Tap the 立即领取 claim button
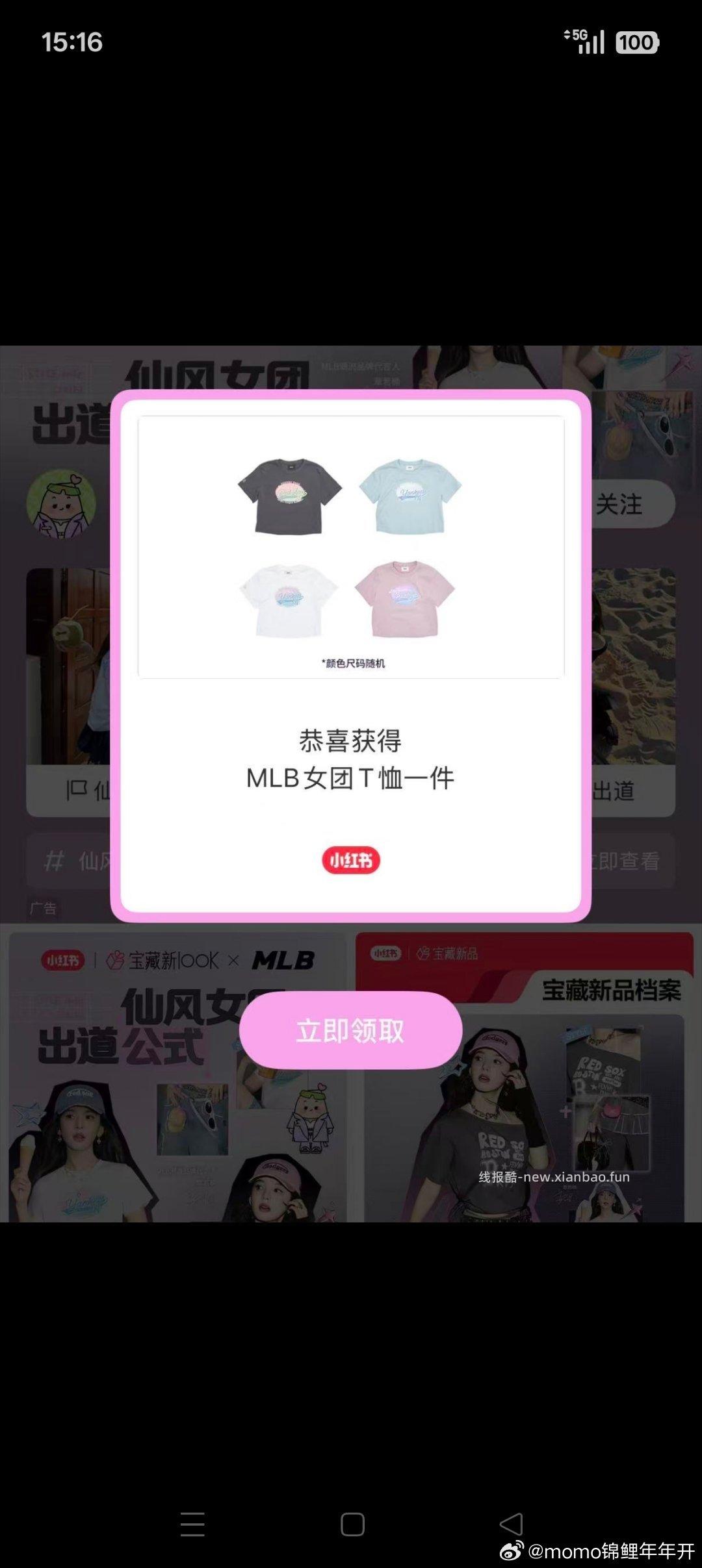702x1568 pixels. 351,1030
